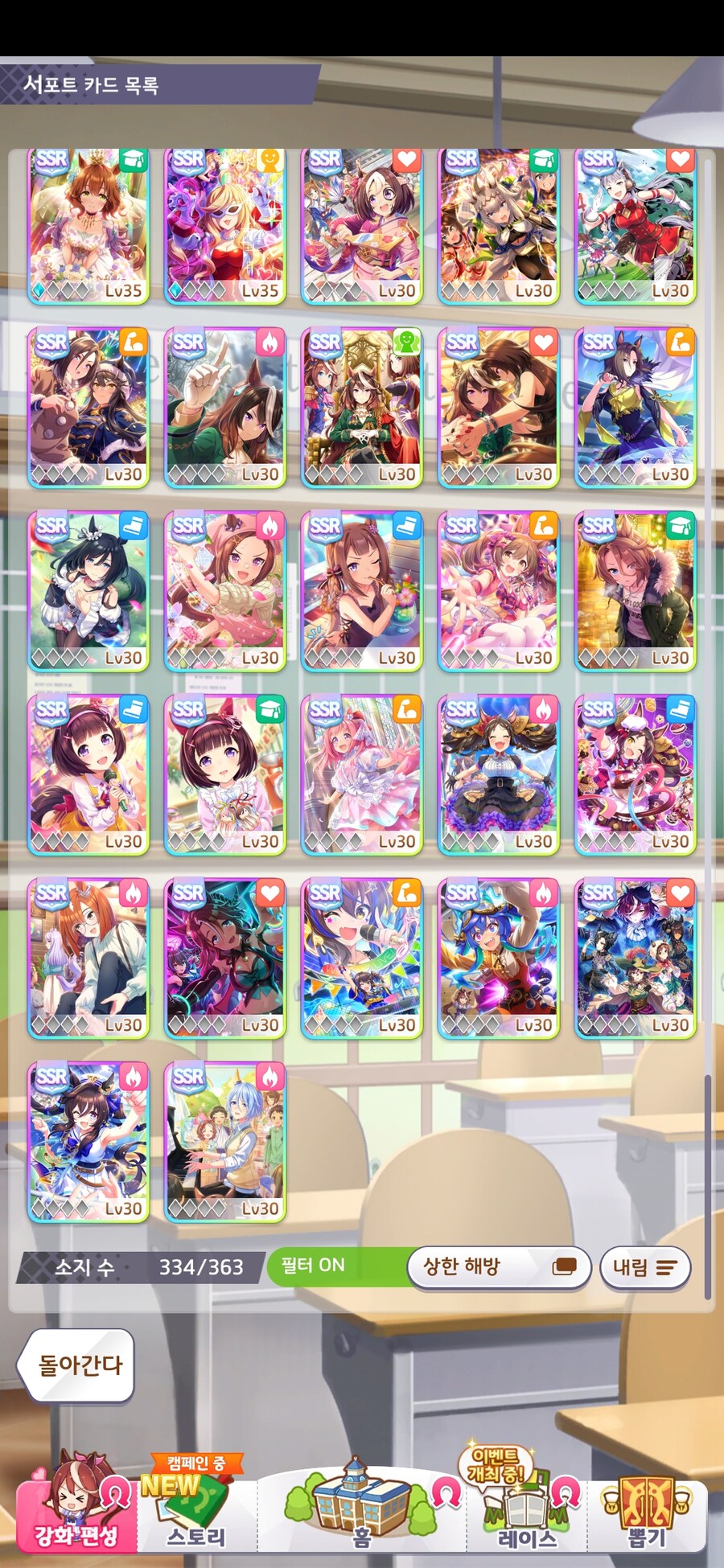Change sort order with 내림 button

point(645,1268)
